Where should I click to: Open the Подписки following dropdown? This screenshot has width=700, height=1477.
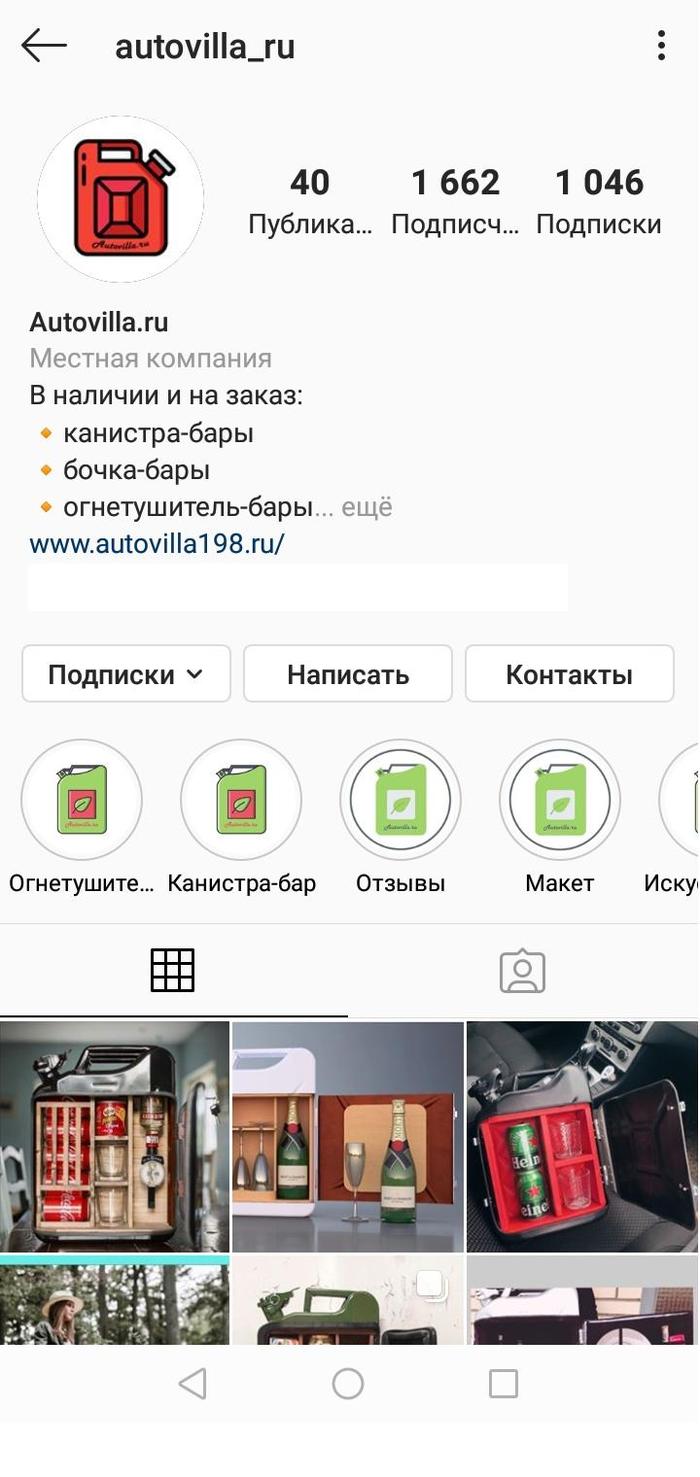126,674
